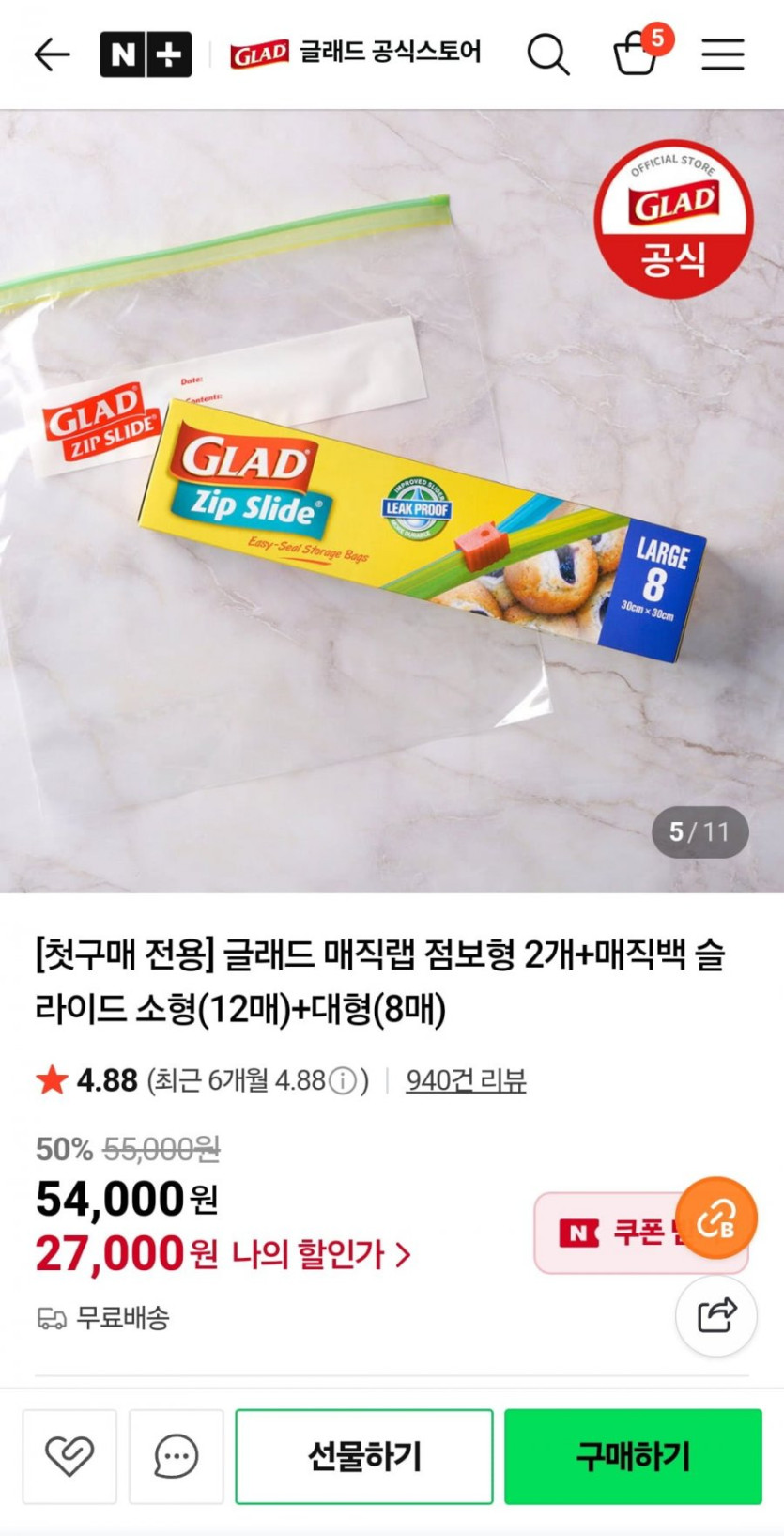Tap 선물하기 to send as gift
Image resolution: width=784 pixels, height=1536 pixels.
364,1456
